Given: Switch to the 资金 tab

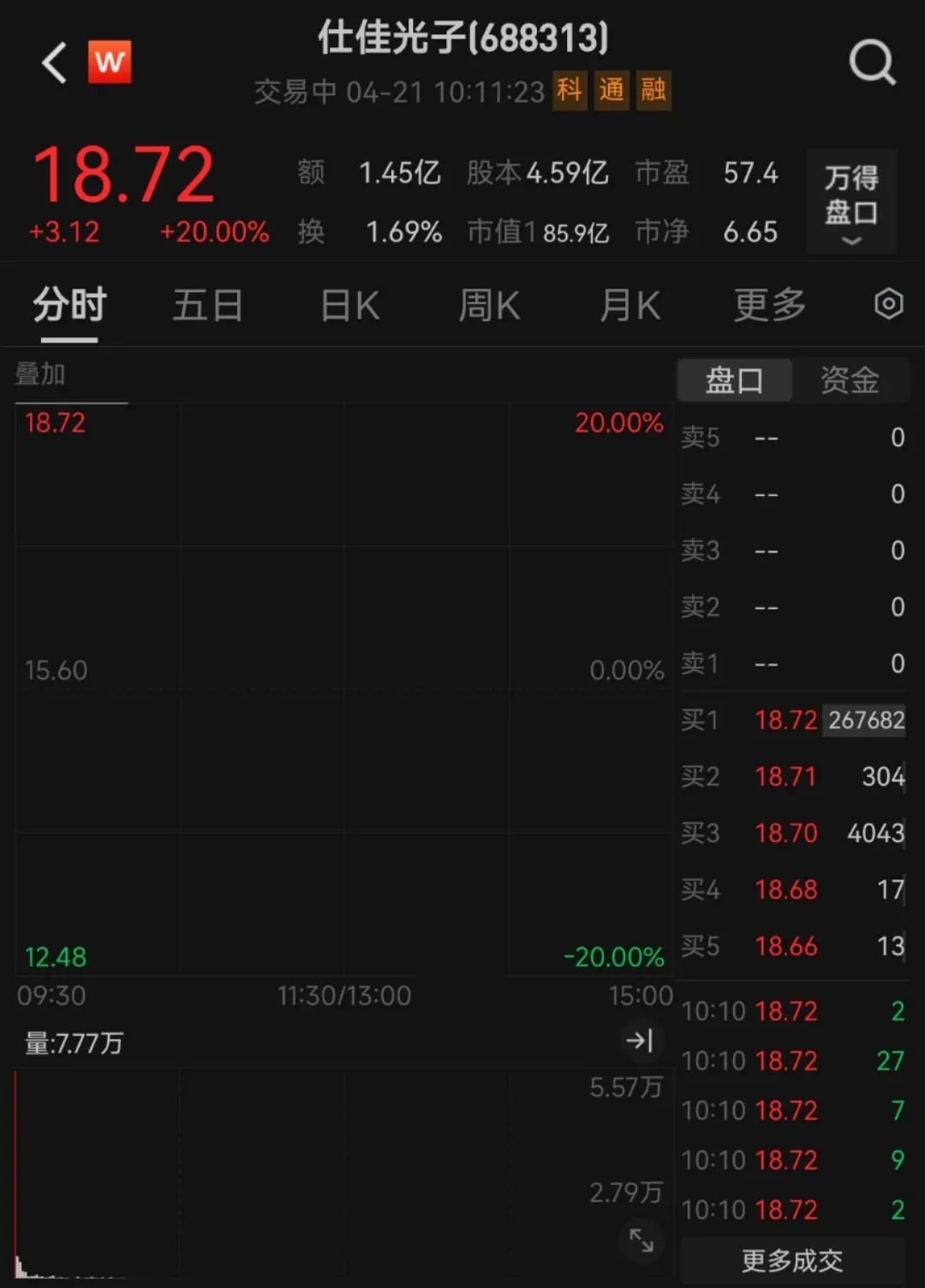Looking at the screenshot, I should [850, 380].
